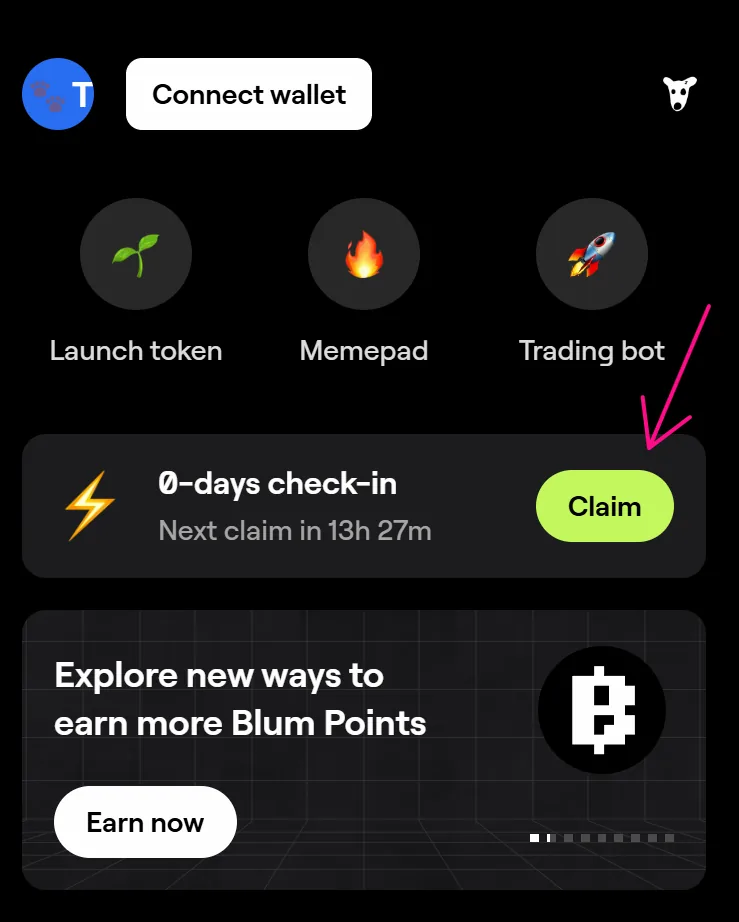Select the banner page indicator dots
The image size is (739, 922).
[602, 837]
